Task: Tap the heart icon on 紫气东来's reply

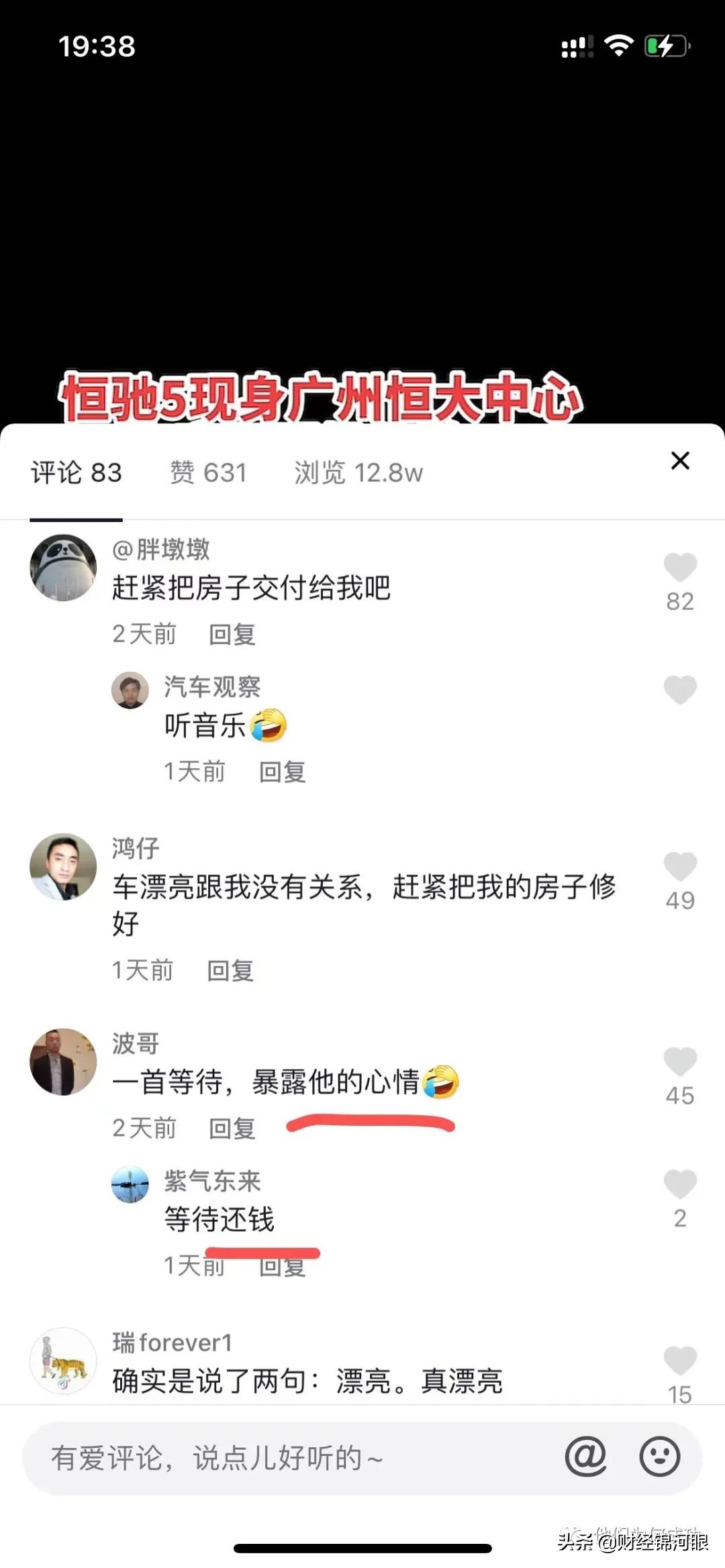Action: [680, 1184]
